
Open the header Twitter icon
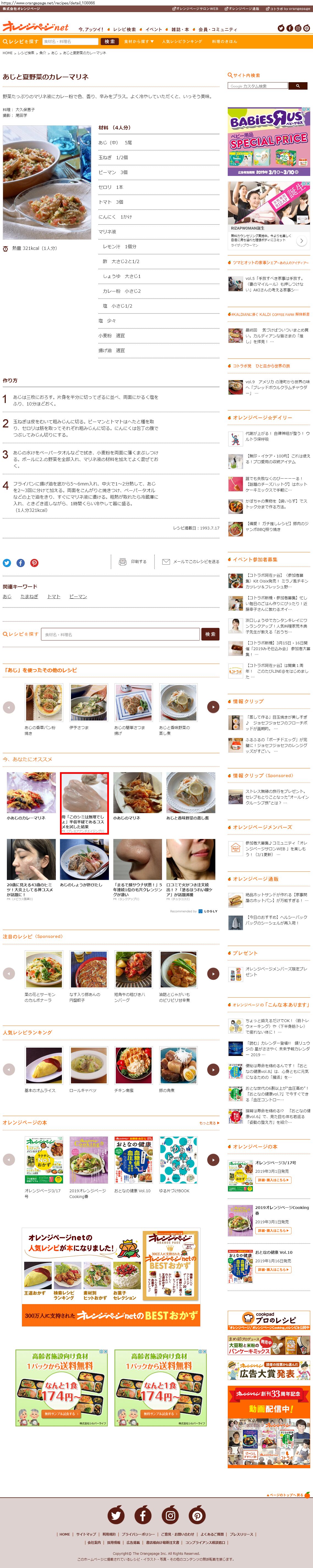[281, 28]
